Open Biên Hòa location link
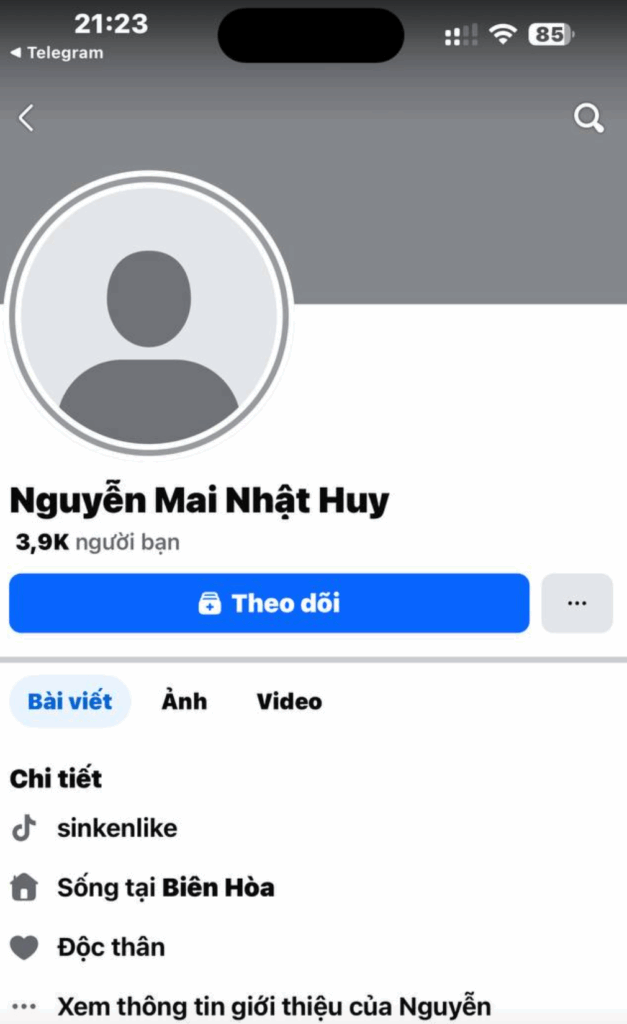This screenshot has width=627, height=1024. tap(218, 887)
